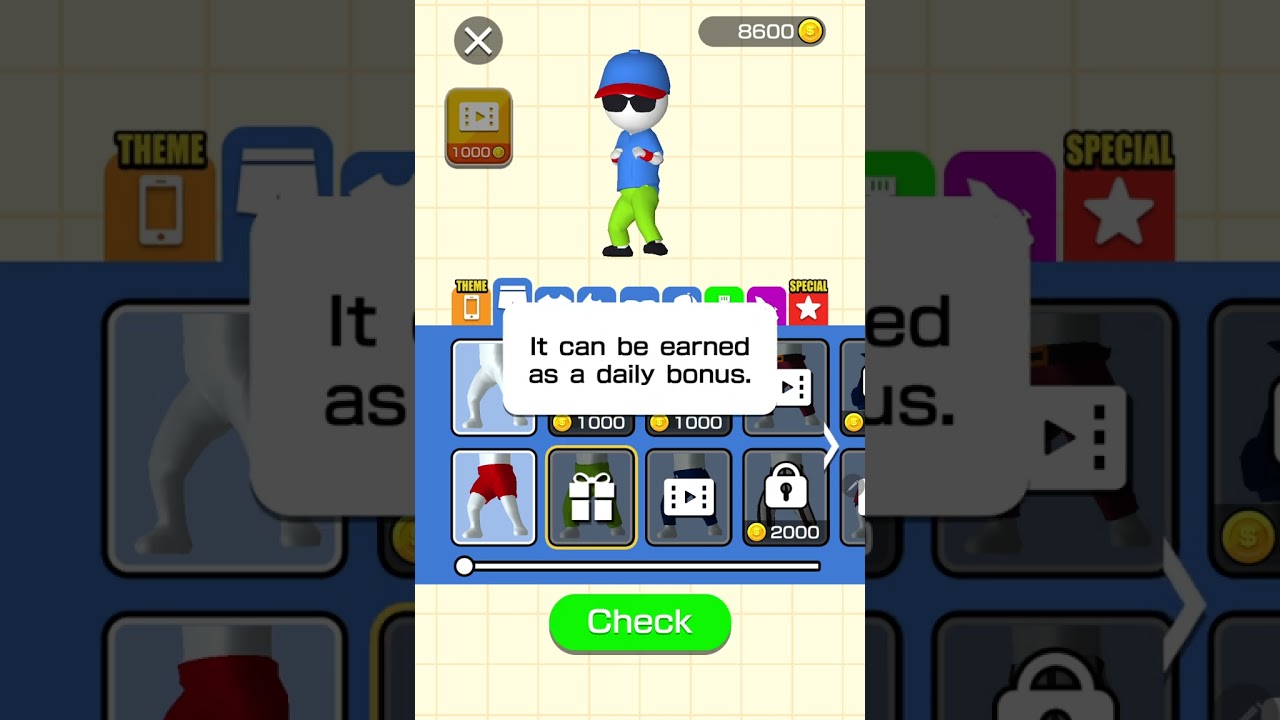Tap the green Check button
The height and width of the screenshot is (720, 1280).
pyautogui.click(x=640, y=622)
